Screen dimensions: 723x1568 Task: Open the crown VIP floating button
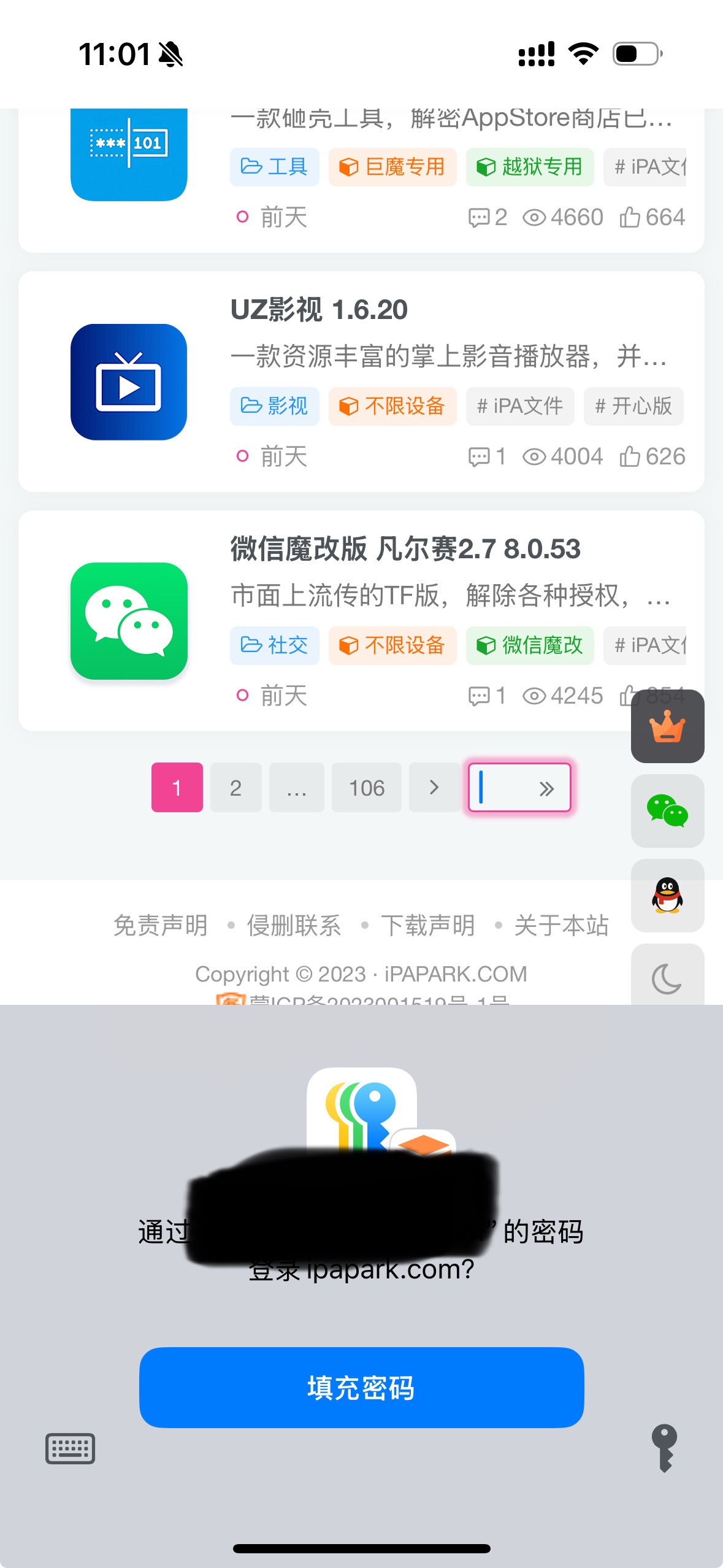[667, 726]
